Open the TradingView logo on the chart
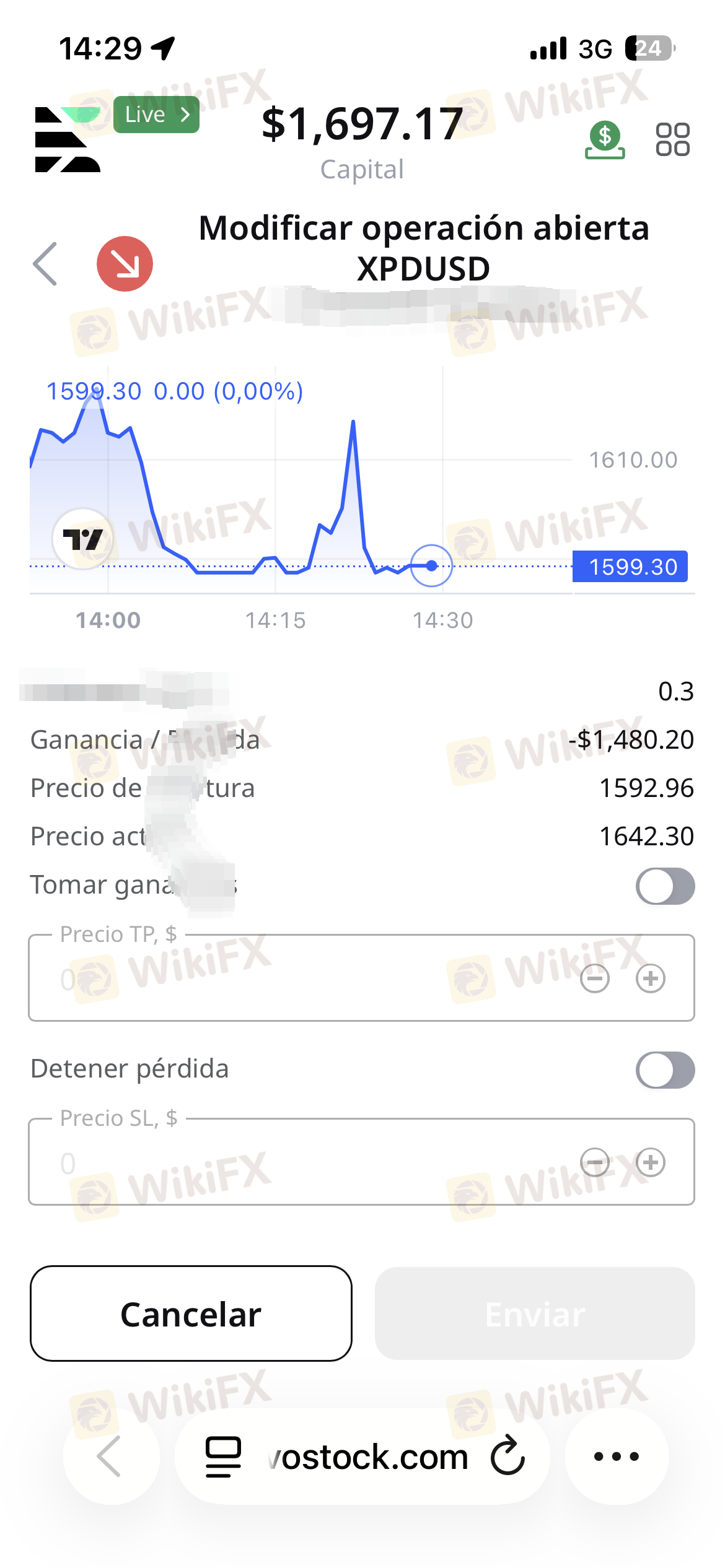725x1568 pixels. tap(83, 539)
